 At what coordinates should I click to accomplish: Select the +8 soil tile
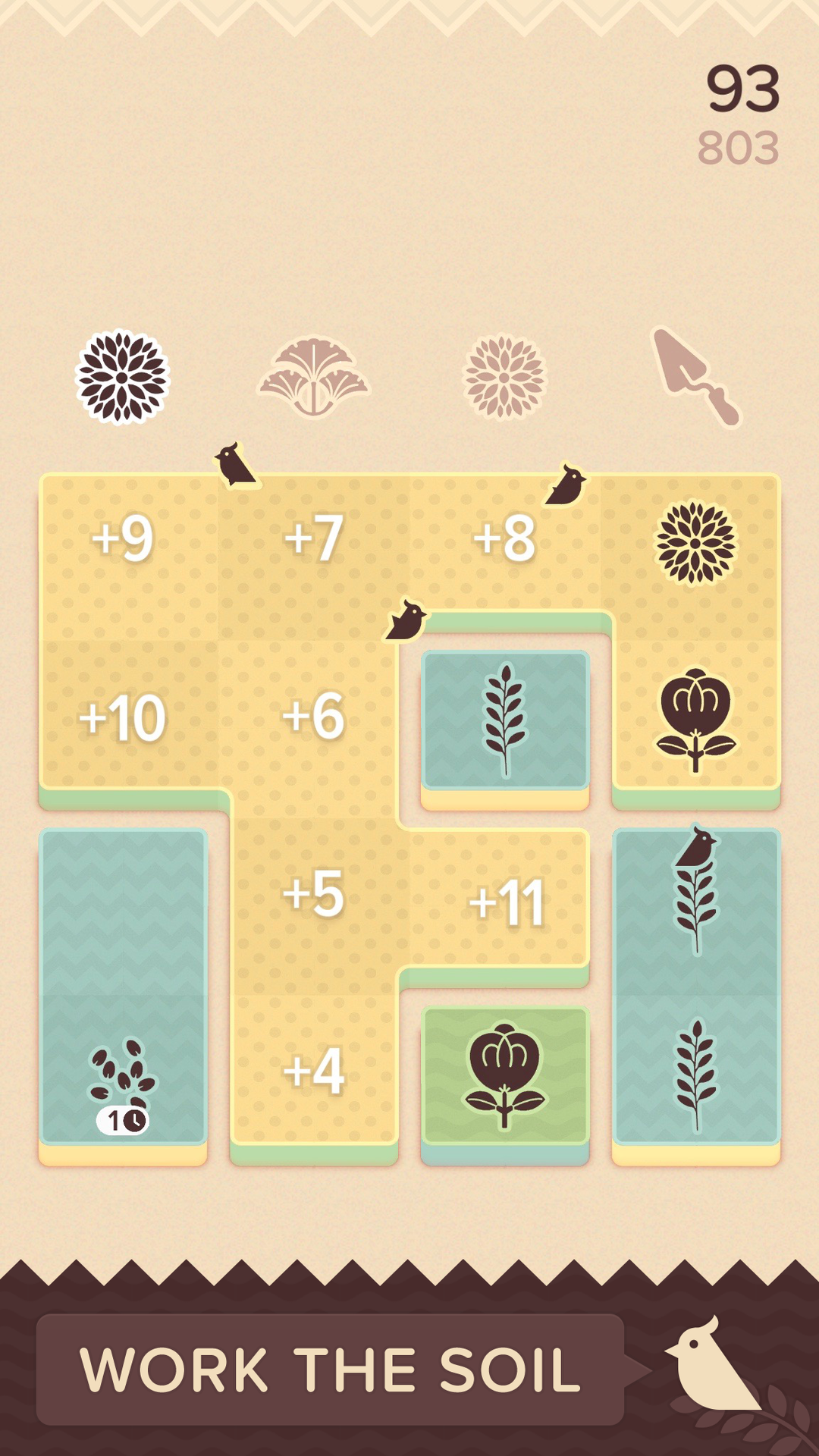coord(504,538)
